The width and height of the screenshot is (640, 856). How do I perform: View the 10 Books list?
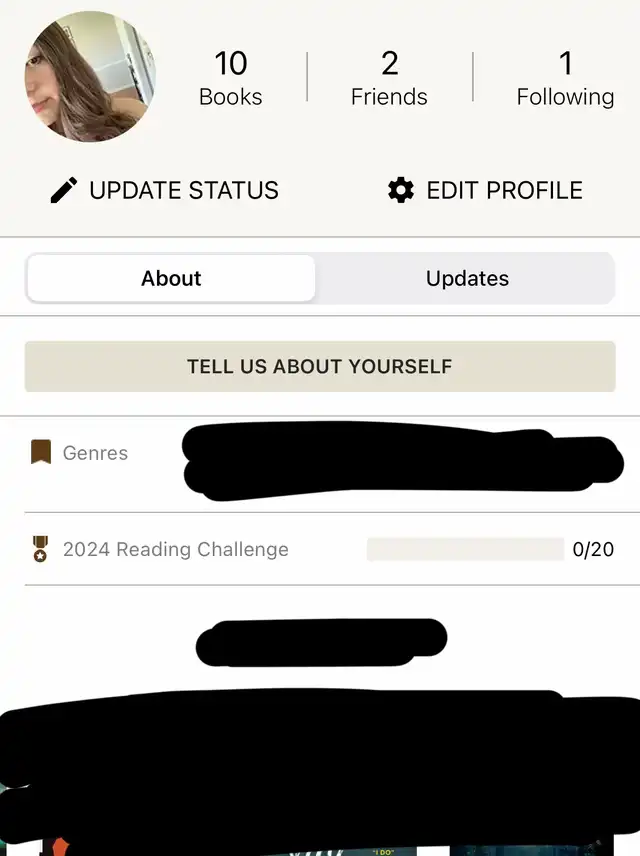tap(230, 78)
